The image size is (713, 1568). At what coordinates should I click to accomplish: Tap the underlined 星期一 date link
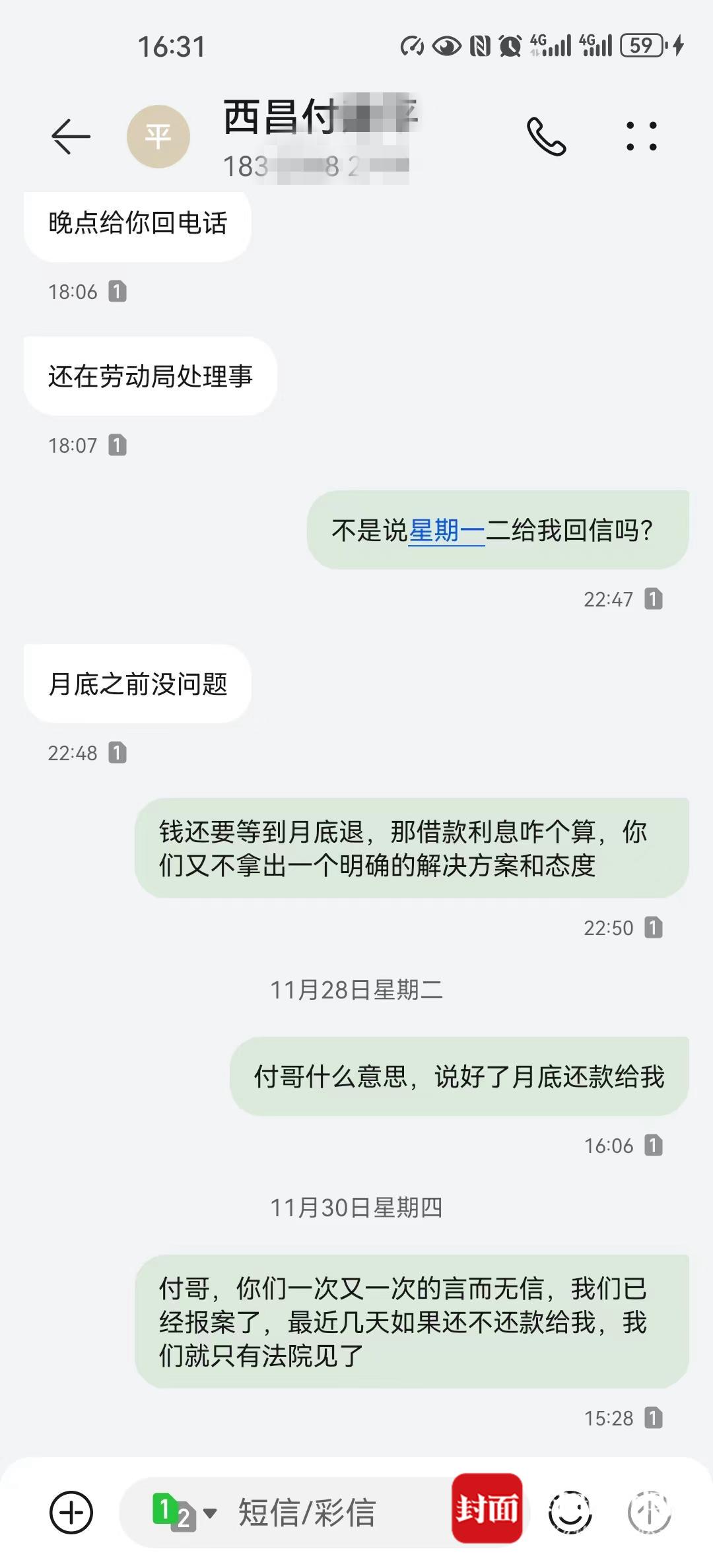click(446, 531)
